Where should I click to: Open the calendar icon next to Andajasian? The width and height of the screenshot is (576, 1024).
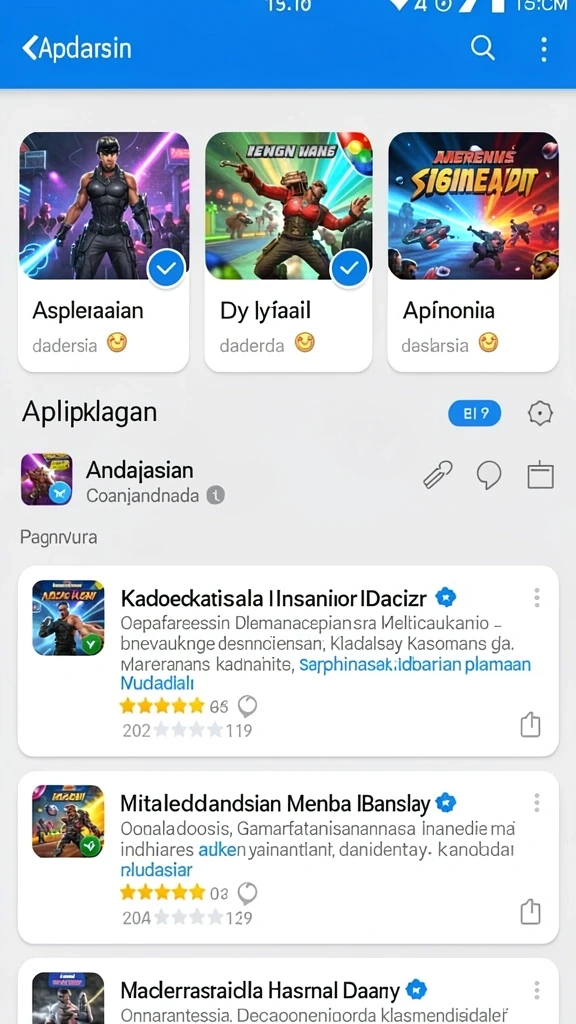click(x=541, y=475)
